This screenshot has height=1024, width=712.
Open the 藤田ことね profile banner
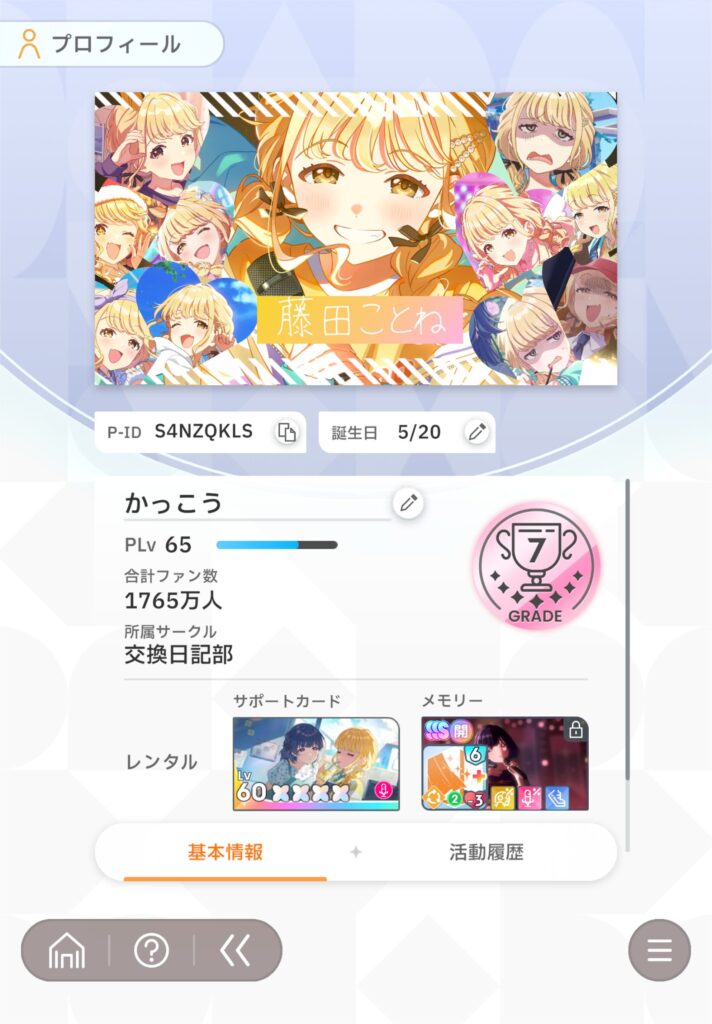tap(356, 238)
